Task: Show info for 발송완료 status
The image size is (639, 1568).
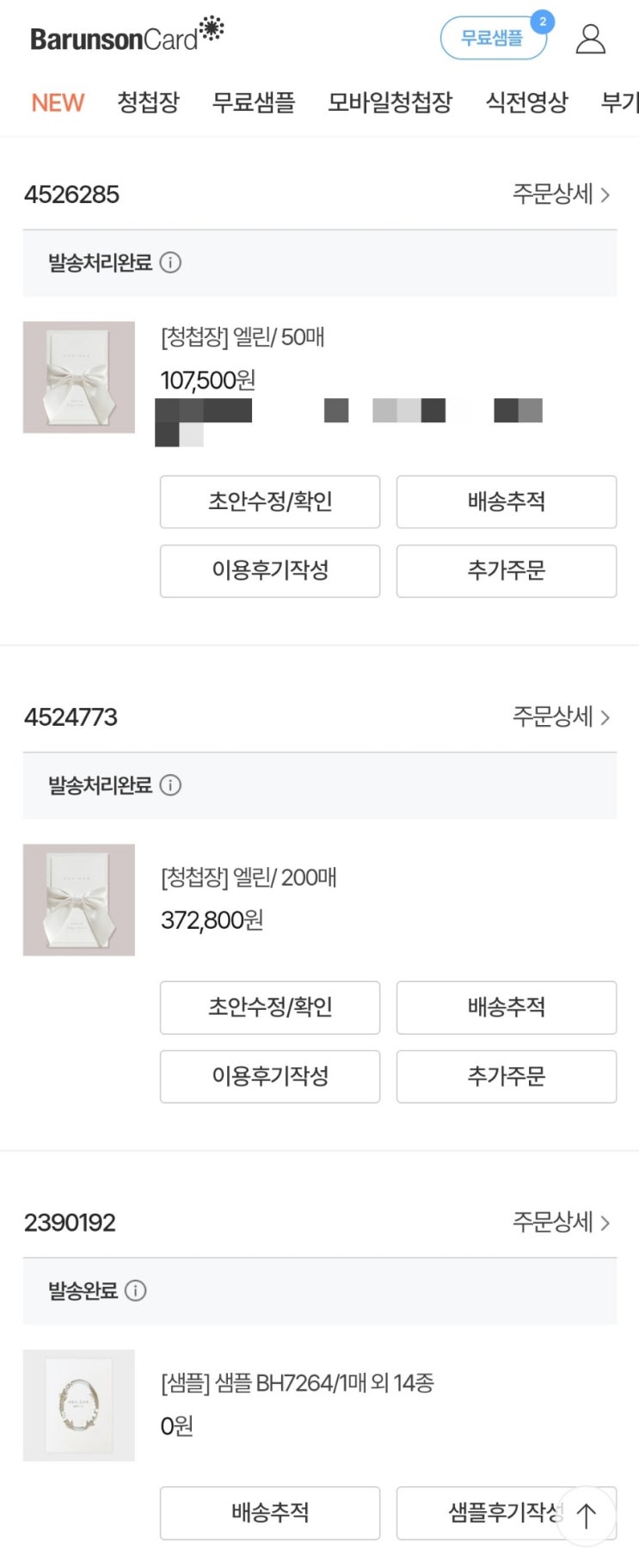Action: click(x=136, y=1290)
